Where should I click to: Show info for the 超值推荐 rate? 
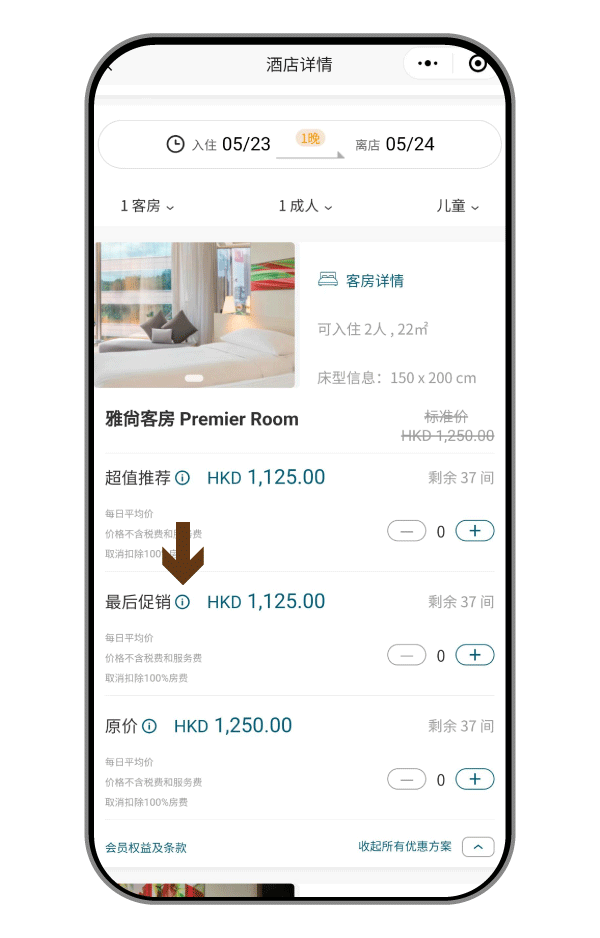point(182,478)
